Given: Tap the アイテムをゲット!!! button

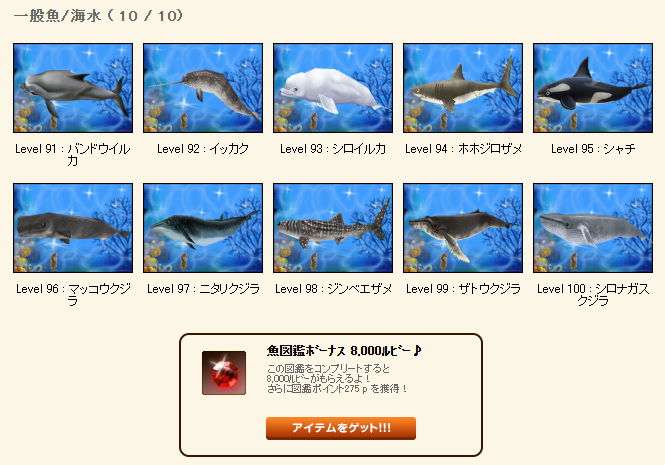Looking at the screenshot, I should (340, 428).
